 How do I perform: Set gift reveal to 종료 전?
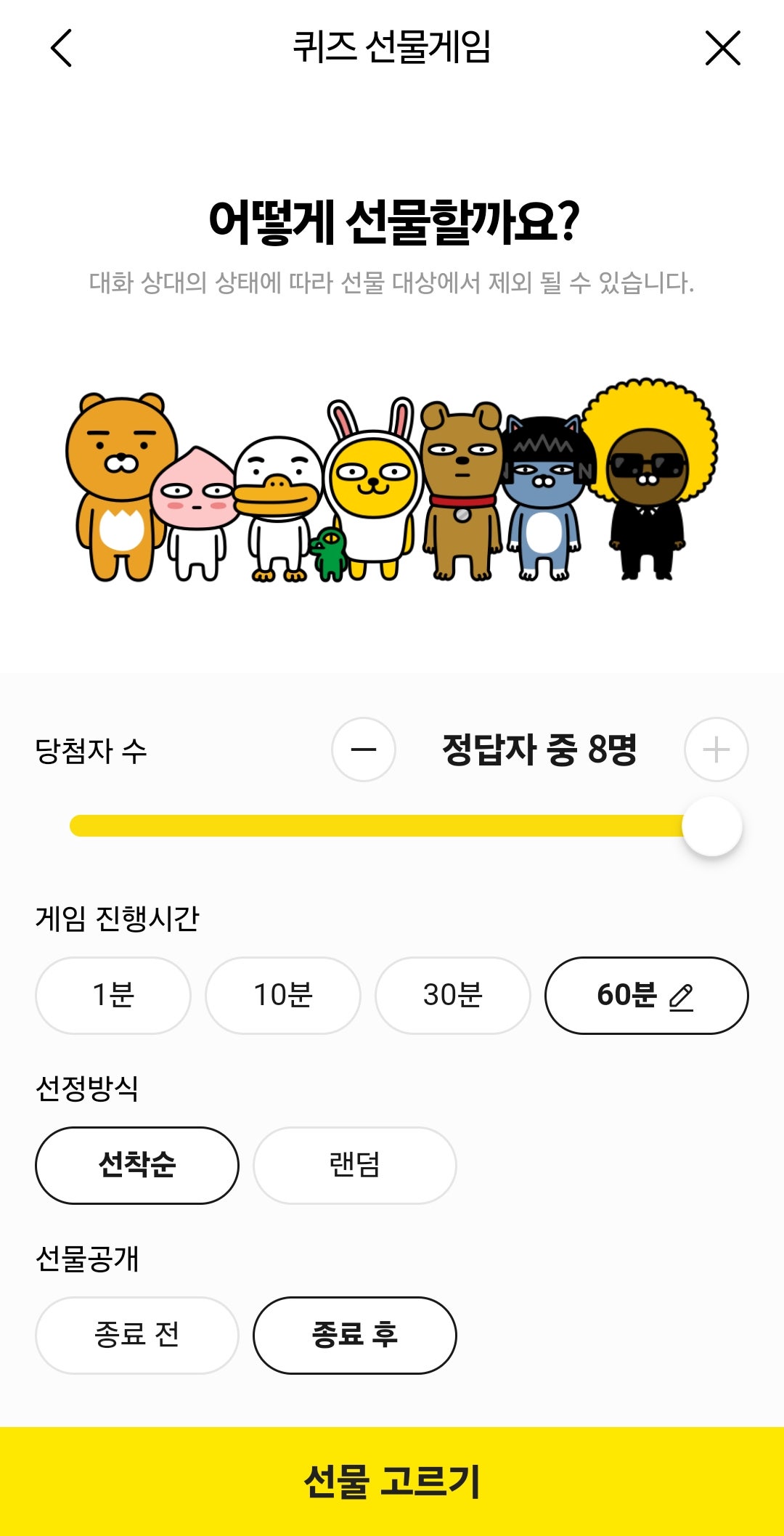pos(137,1335)
